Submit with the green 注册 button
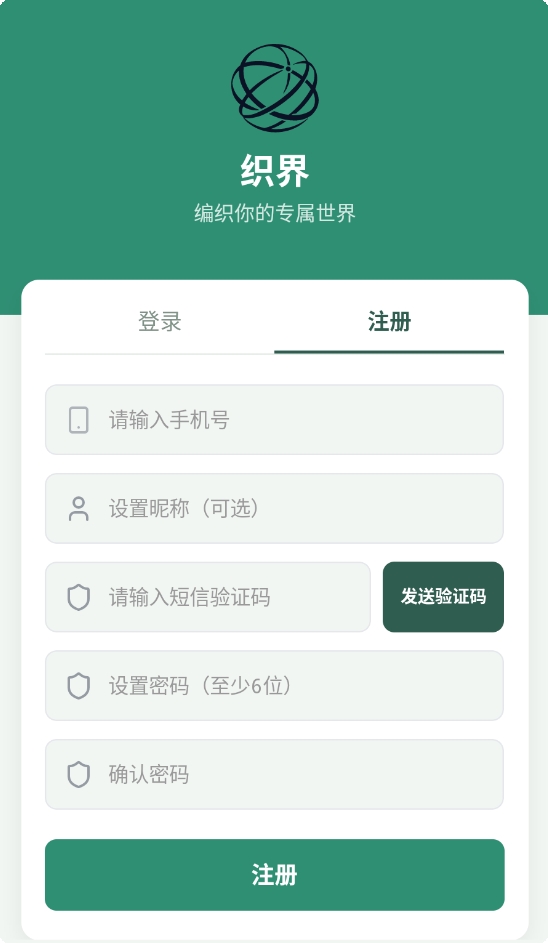The image size is (548, 943). click(274, 875)
